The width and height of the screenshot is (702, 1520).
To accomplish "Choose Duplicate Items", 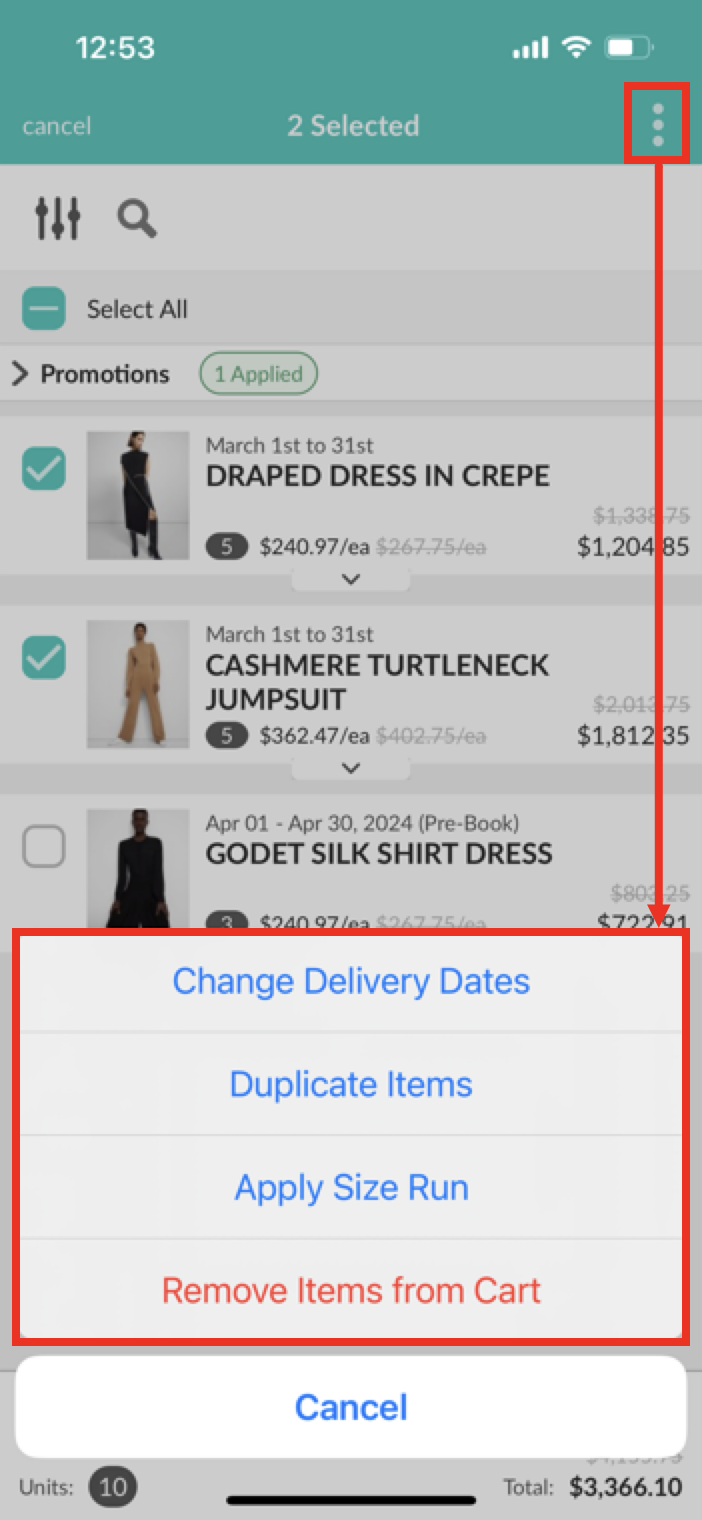I will click(351, 1084).
